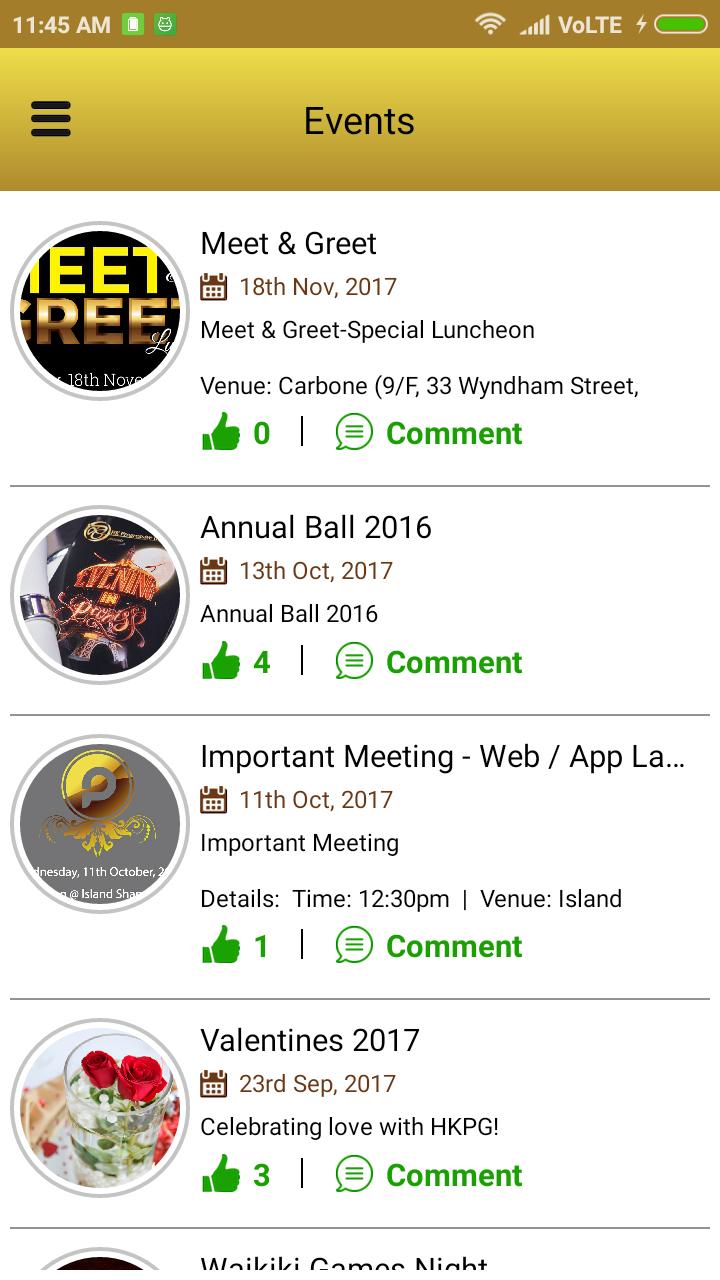
Task: Open the hamburger drawer menu
Action: (x=51, y=119)
